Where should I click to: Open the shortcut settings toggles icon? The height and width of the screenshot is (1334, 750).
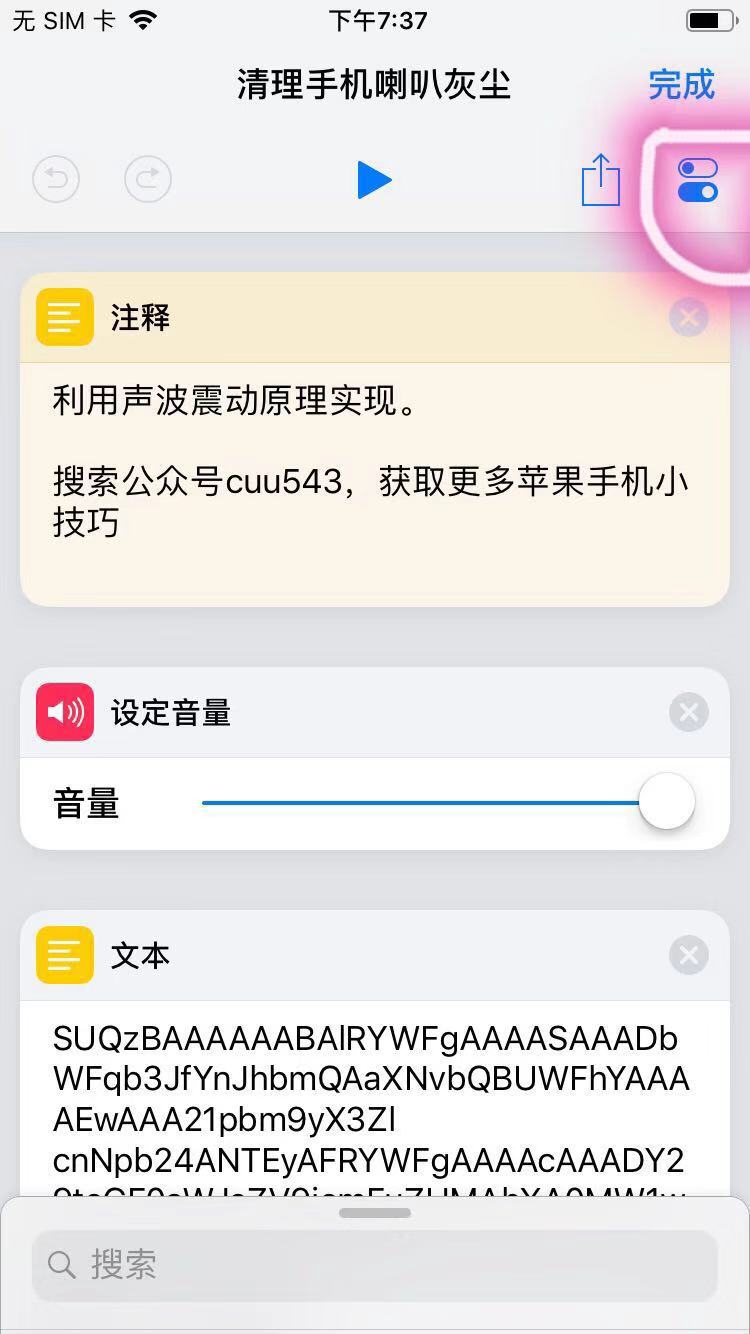coord(697,181)
